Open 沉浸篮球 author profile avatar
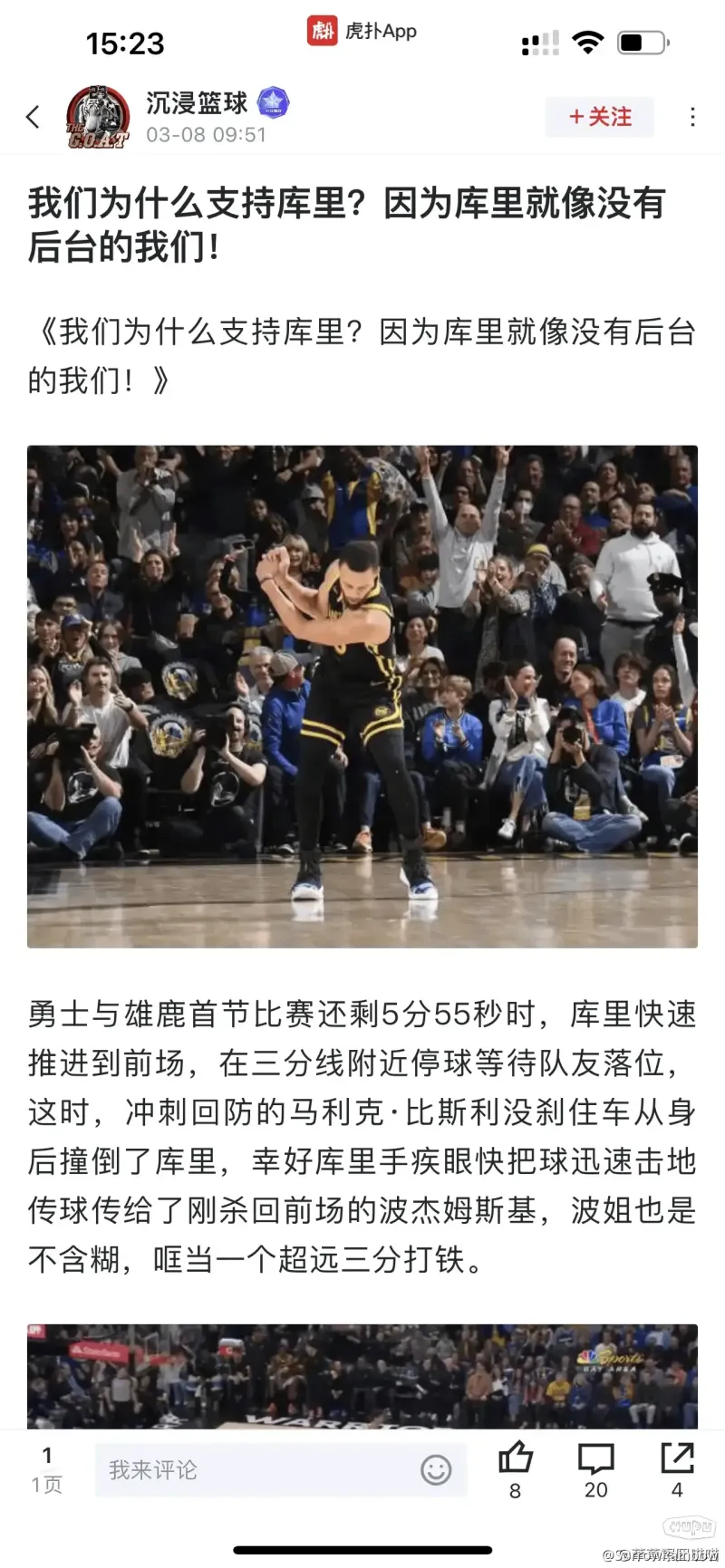 click(x=98, y=117)
